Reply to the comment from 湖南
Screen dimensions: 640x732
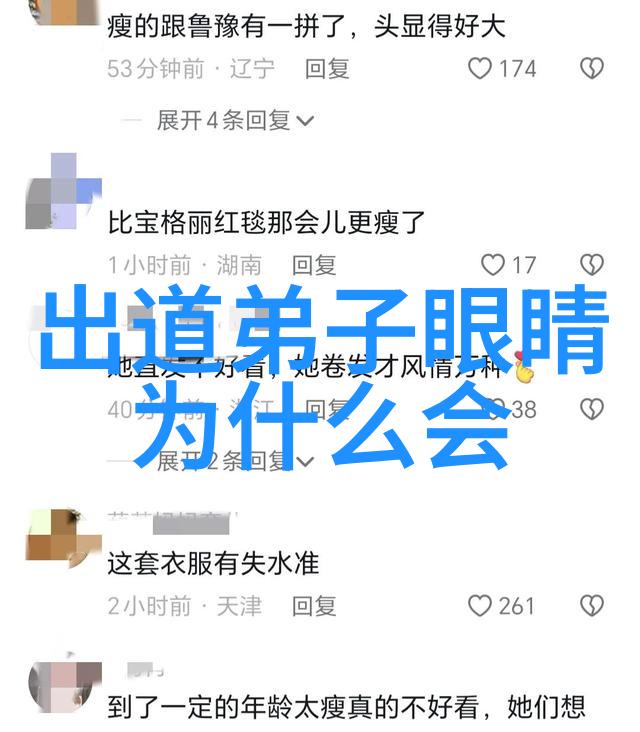pos(314,265)
